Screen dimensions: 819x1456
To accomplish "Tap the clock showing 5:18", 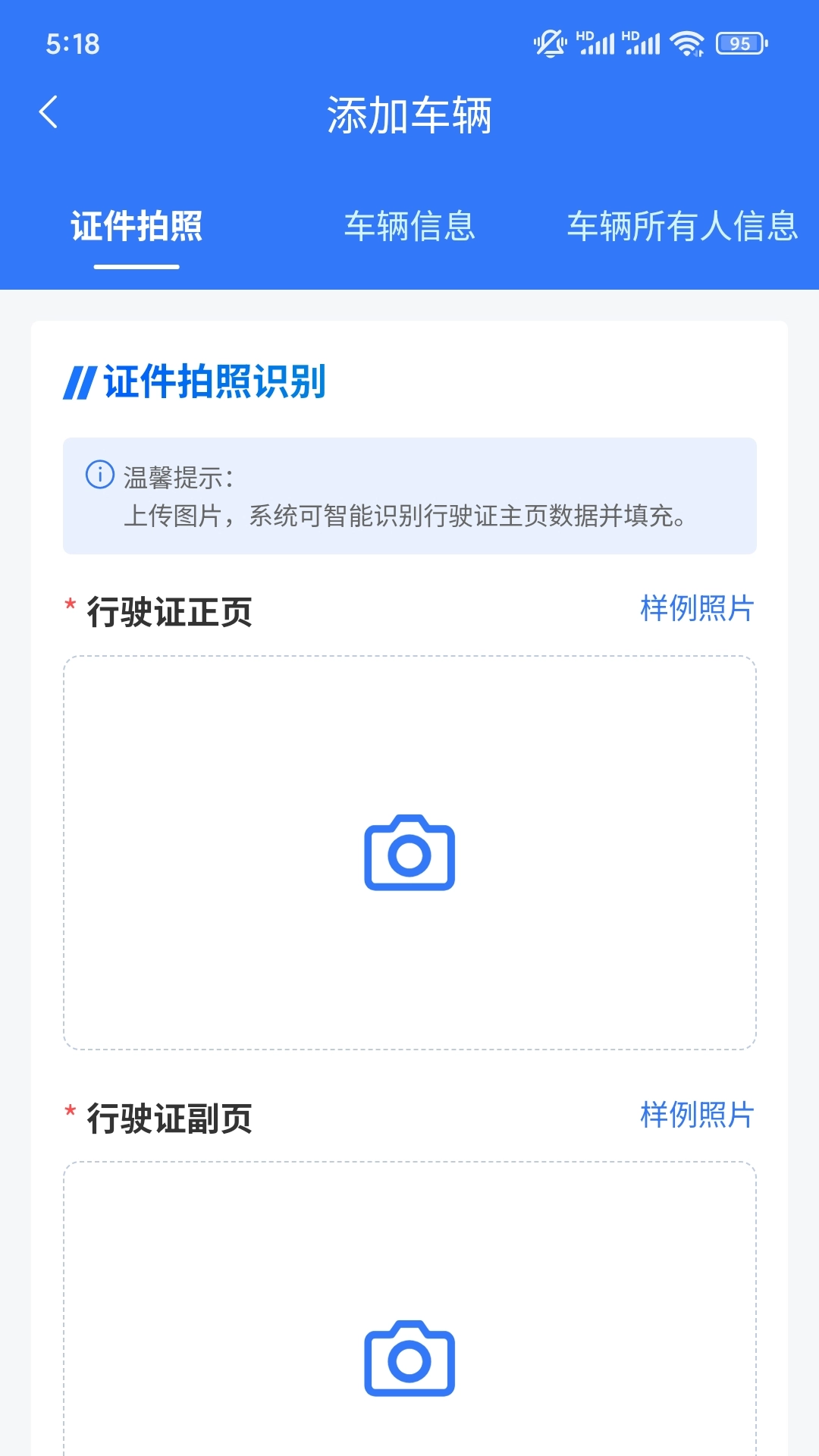I will [x=74, y=43].
